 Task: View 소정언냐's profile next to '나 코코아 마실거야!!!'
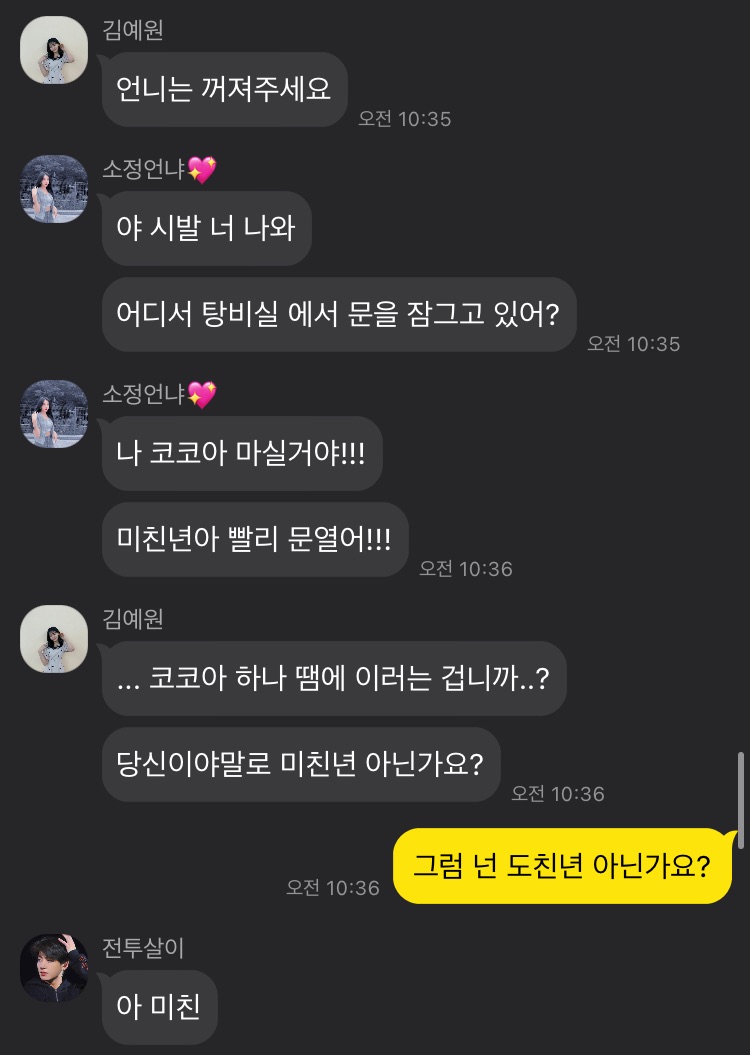pos(54,414)
